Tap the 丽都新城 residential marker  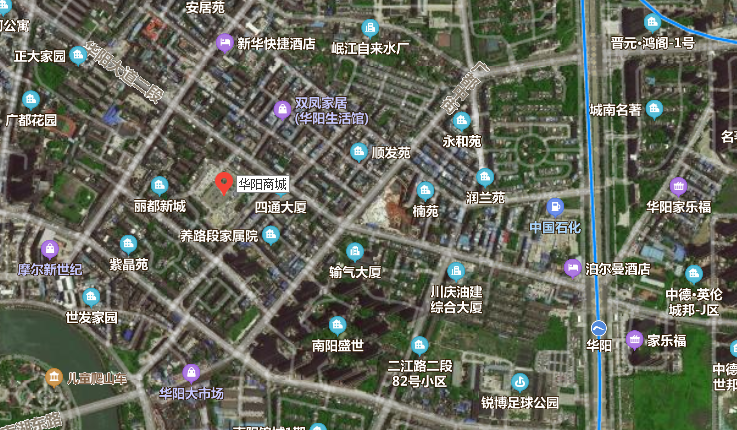click(159, 186)
